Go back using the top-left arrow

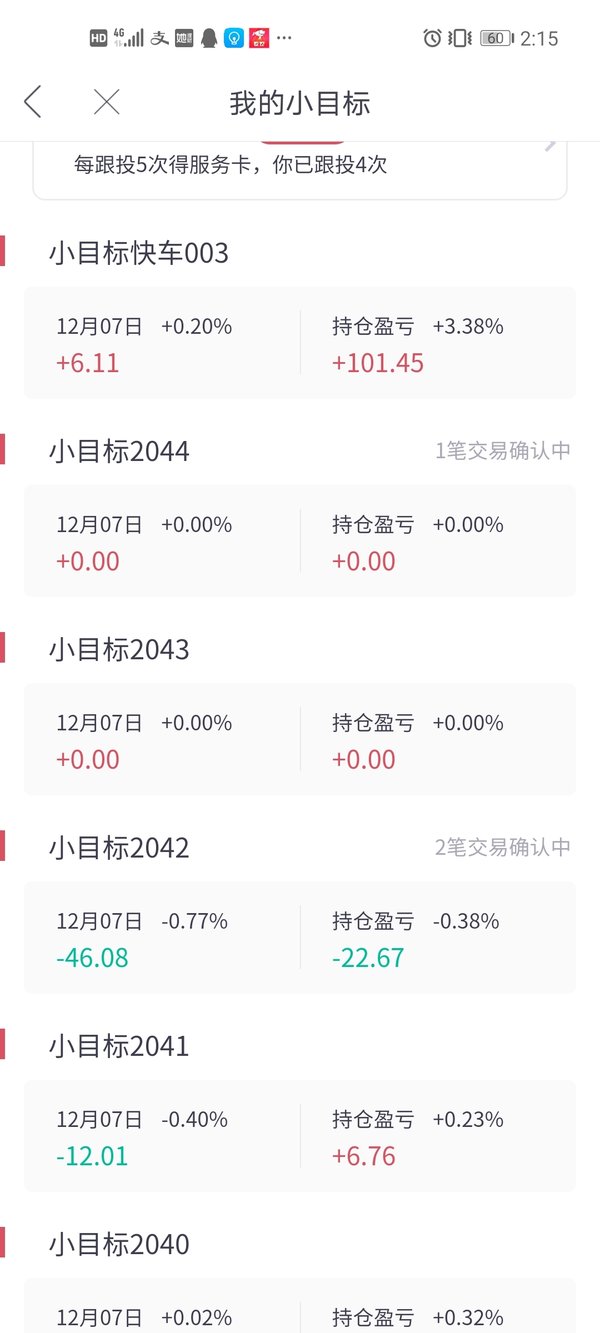tap(33, 102)
